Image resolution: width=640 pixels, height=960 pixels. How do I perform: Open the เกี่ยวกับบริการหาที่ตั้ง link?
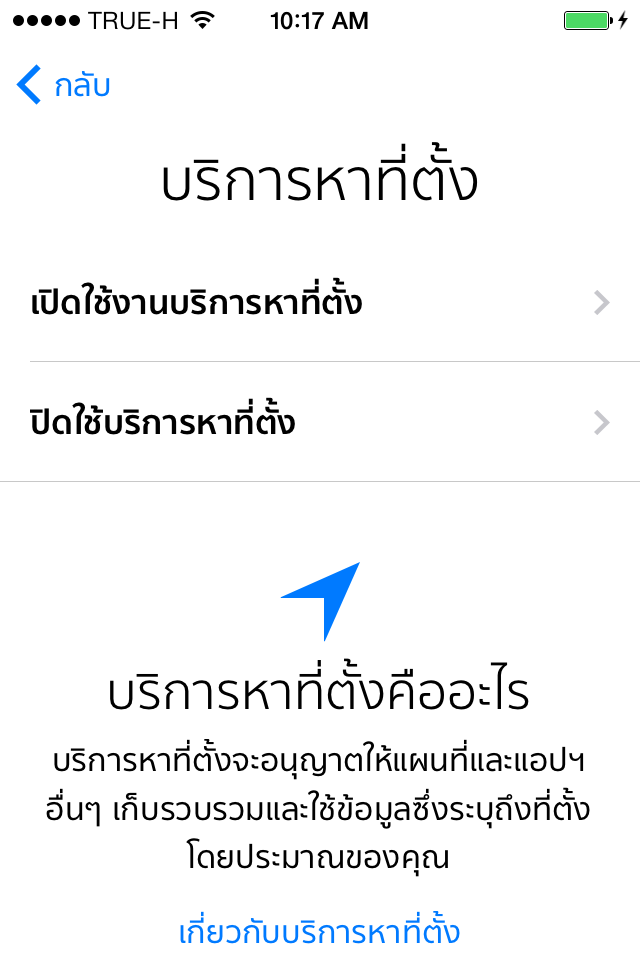click(x=319, y=932)
